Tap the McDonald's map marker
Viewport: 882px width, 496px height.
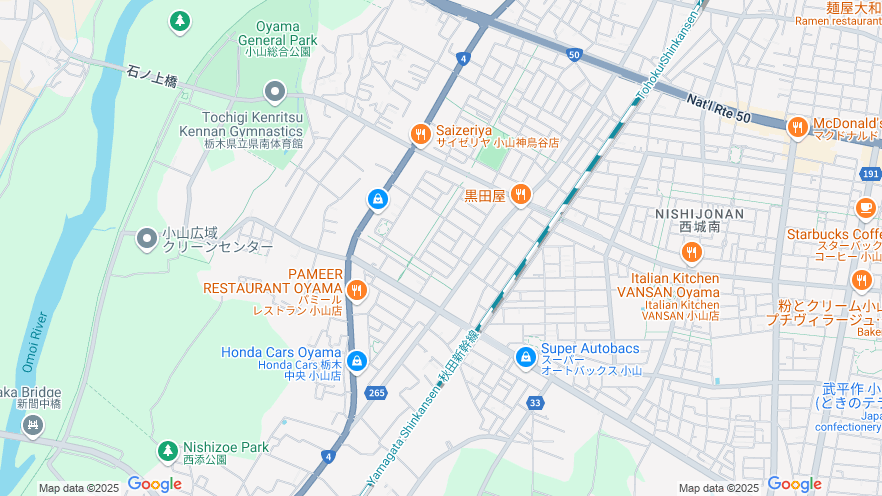[797, 127]
